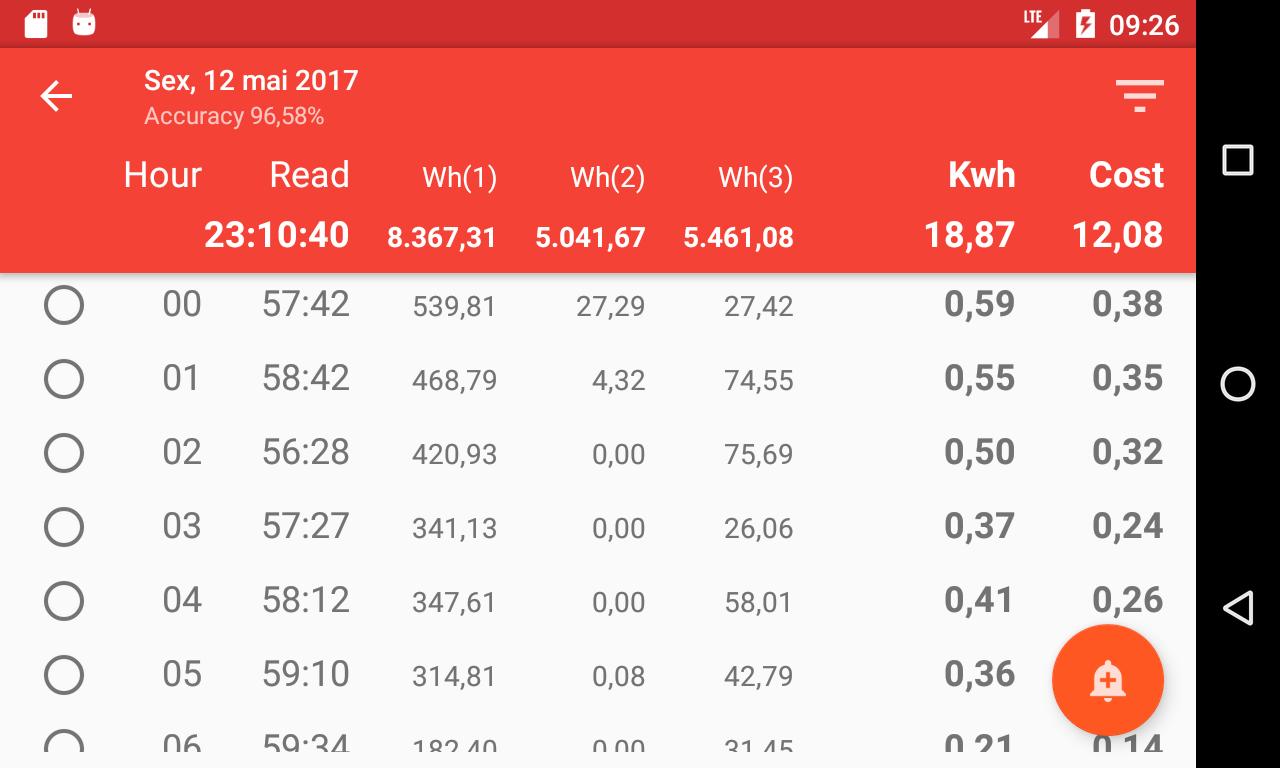Image resolution: width=1280 pixels, height=768 pixels.
Task: Select the radio button for hour 02
Action: [x=64, y=453]
